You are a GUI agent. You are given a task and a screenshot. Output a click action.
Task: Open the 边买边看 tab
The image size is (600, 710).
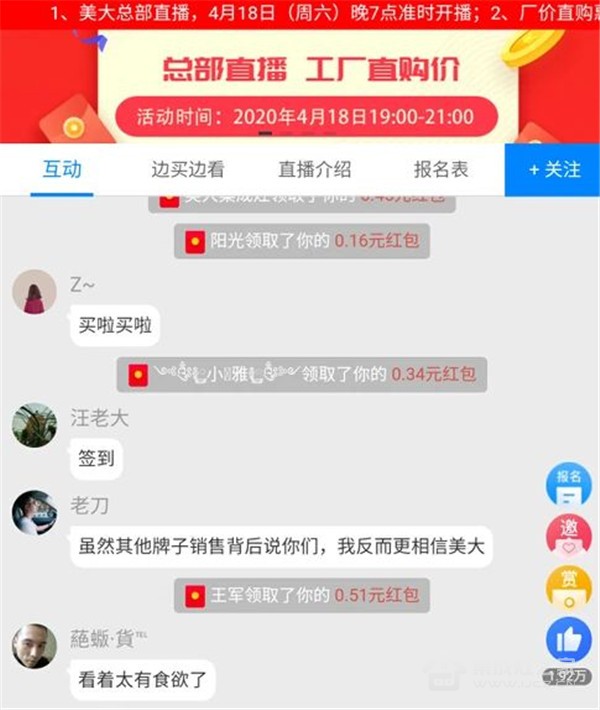coord(187,170)
